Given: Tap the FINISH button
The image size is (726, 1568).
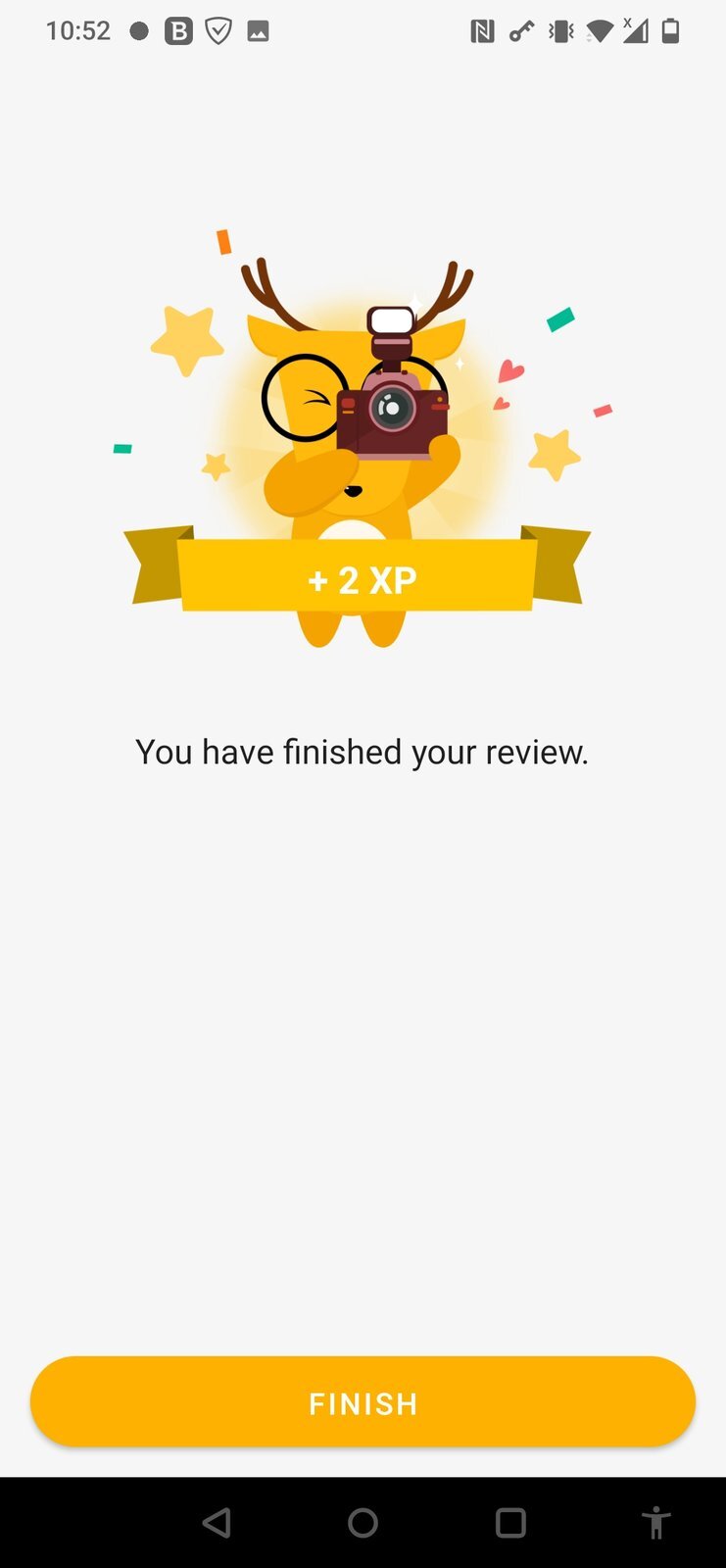Looking at the screenshot, I should [x=363, y=1402].
